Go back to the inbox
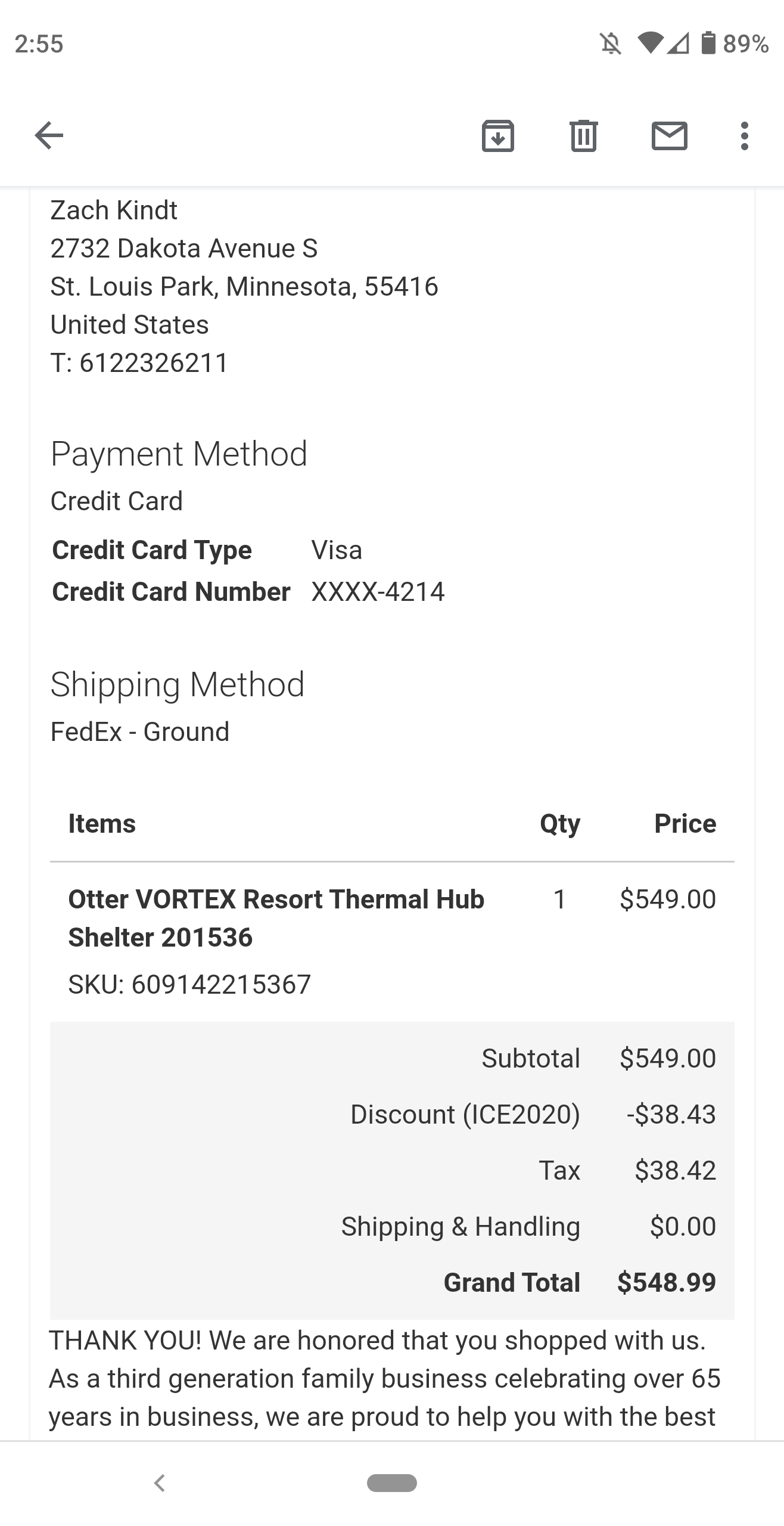The image size is (784, 1526). (49, 135)
